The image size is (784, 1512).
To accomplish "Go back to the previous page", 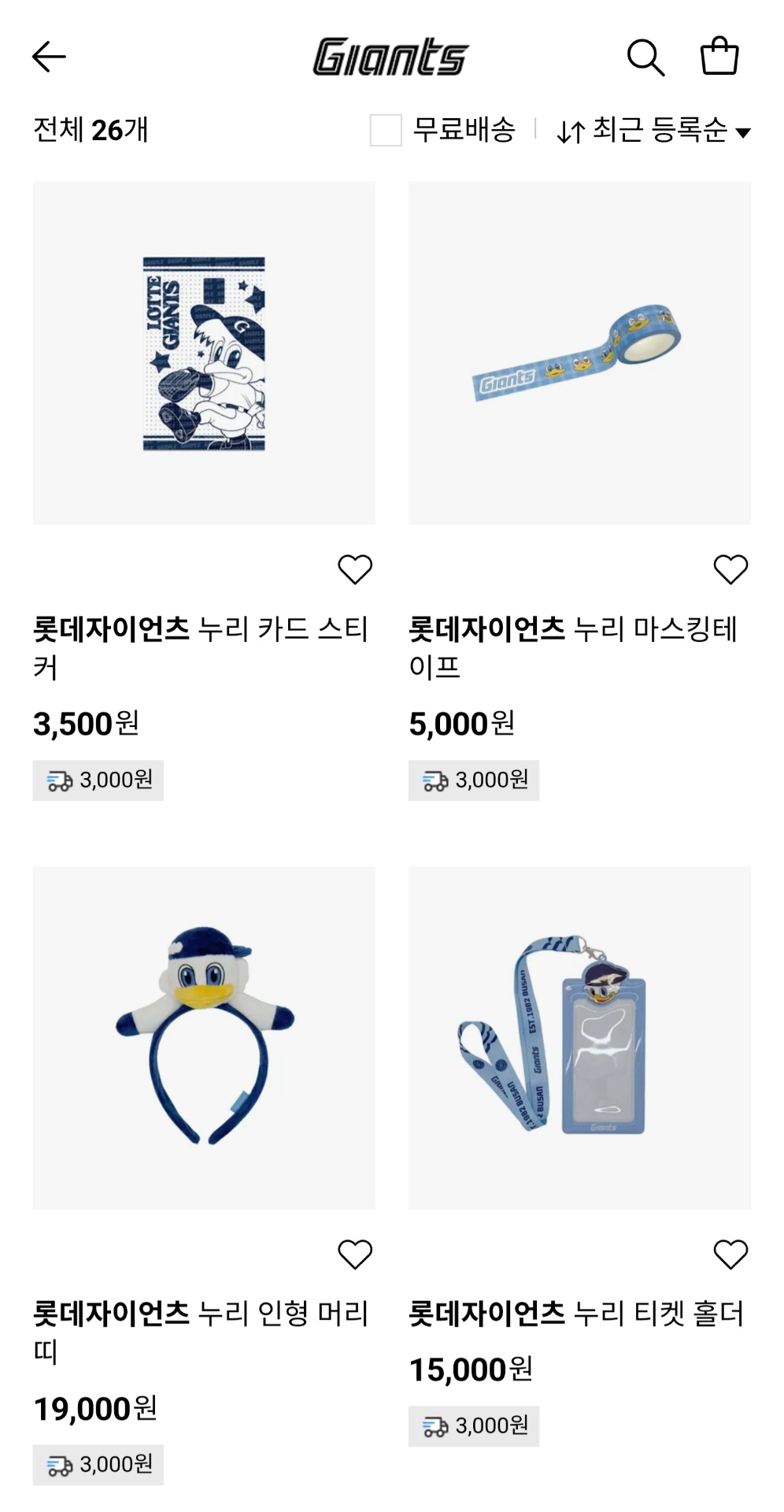I will click(x=49, y=57).
